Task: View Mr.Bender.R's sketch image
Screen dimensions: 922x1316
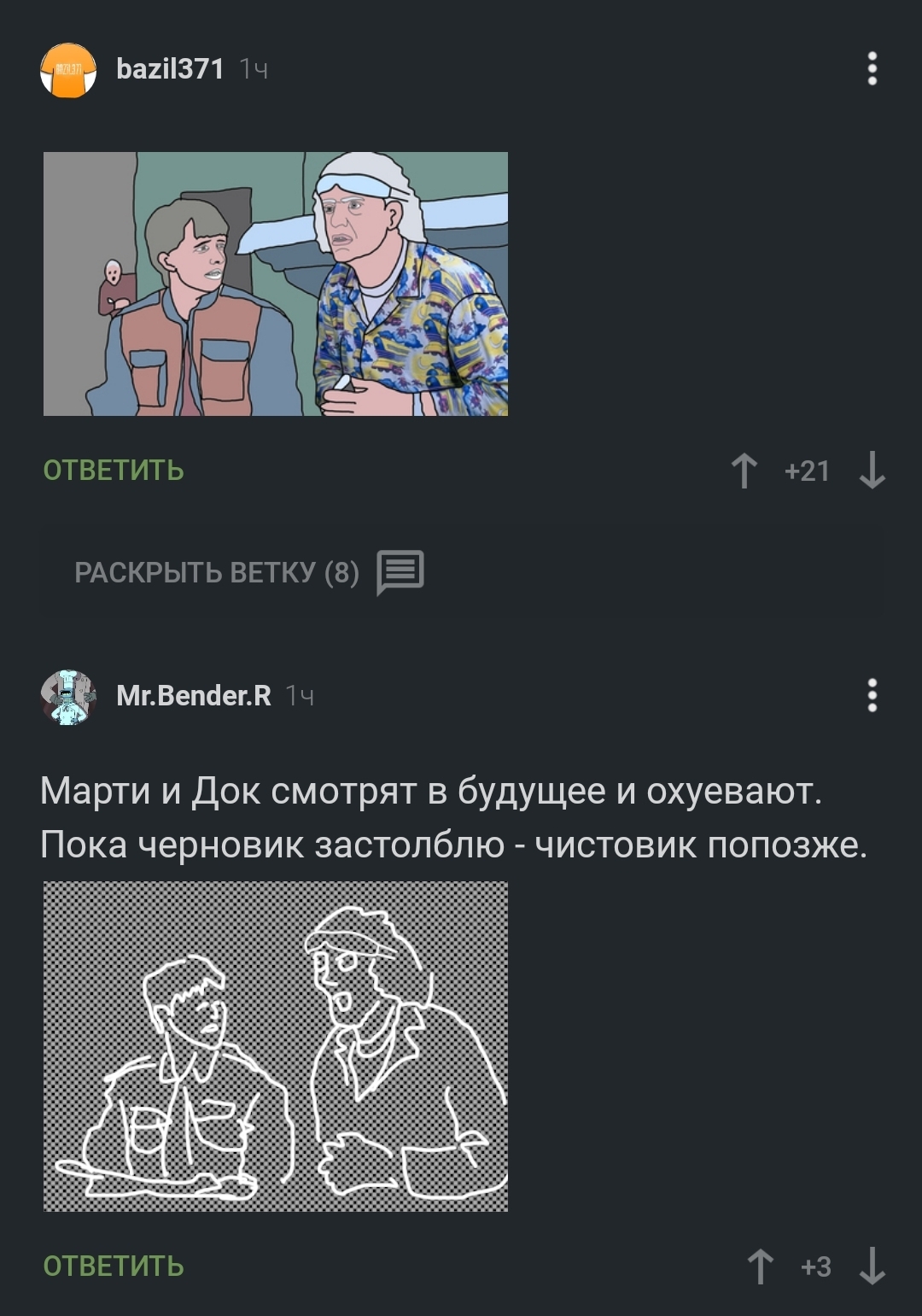Action: coord(276,1046)
